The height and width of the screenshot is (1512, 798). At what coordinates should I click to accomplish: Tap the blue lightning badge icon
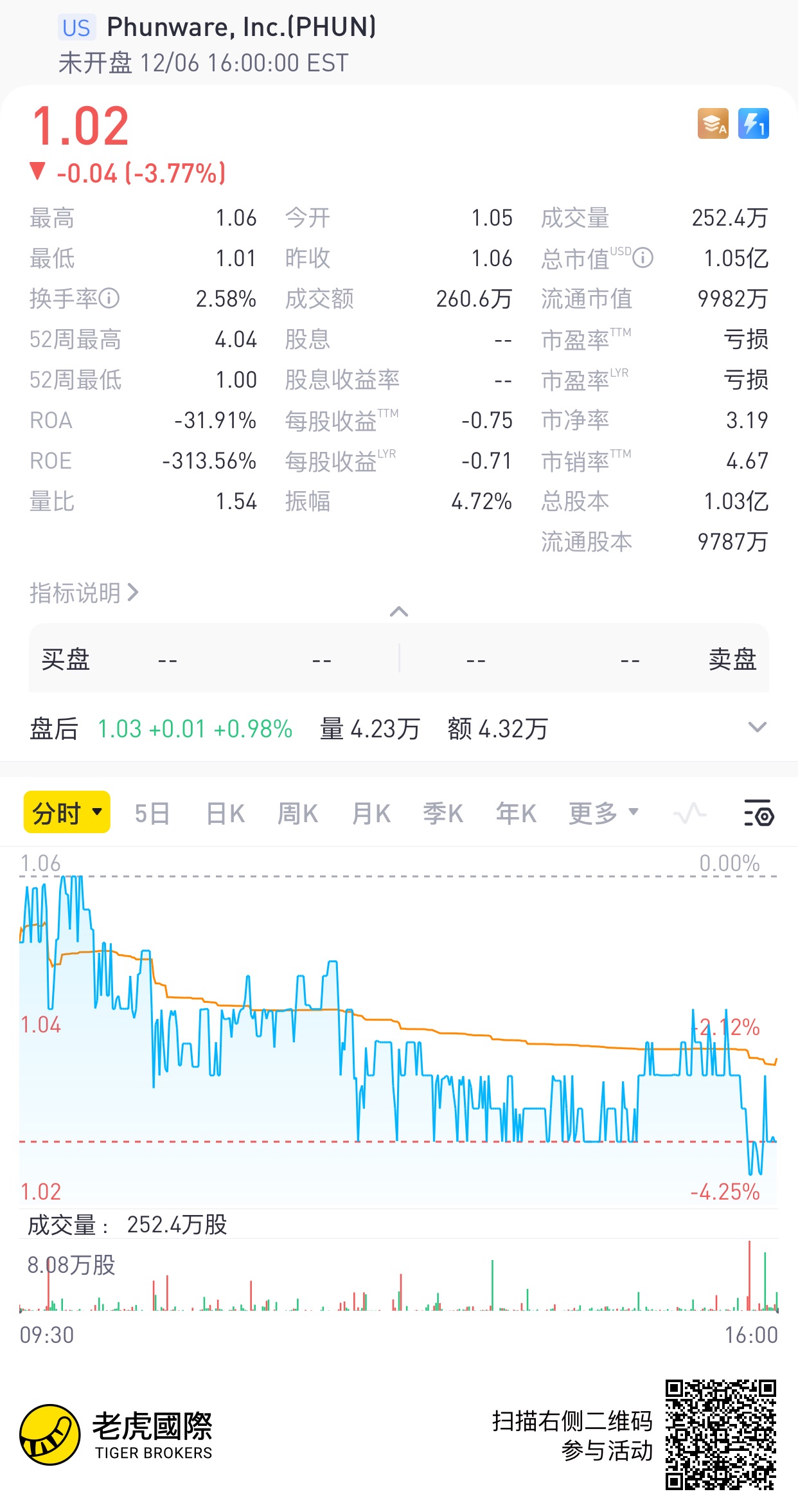click(753, 123)
